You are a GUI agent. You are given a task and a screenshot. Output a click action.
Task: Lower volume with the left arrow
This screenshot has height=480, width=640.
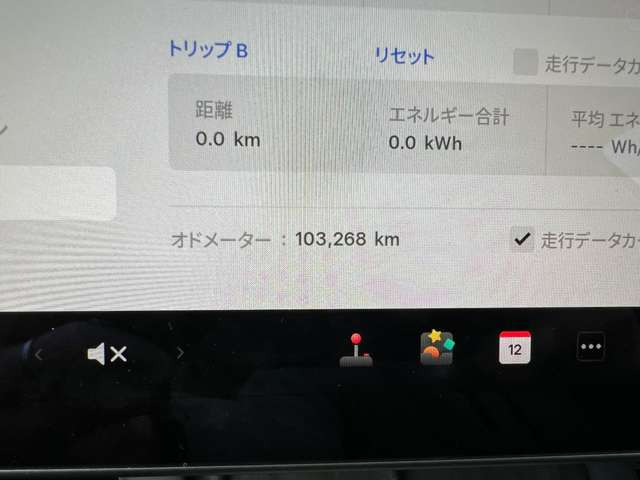pos(38,354)
